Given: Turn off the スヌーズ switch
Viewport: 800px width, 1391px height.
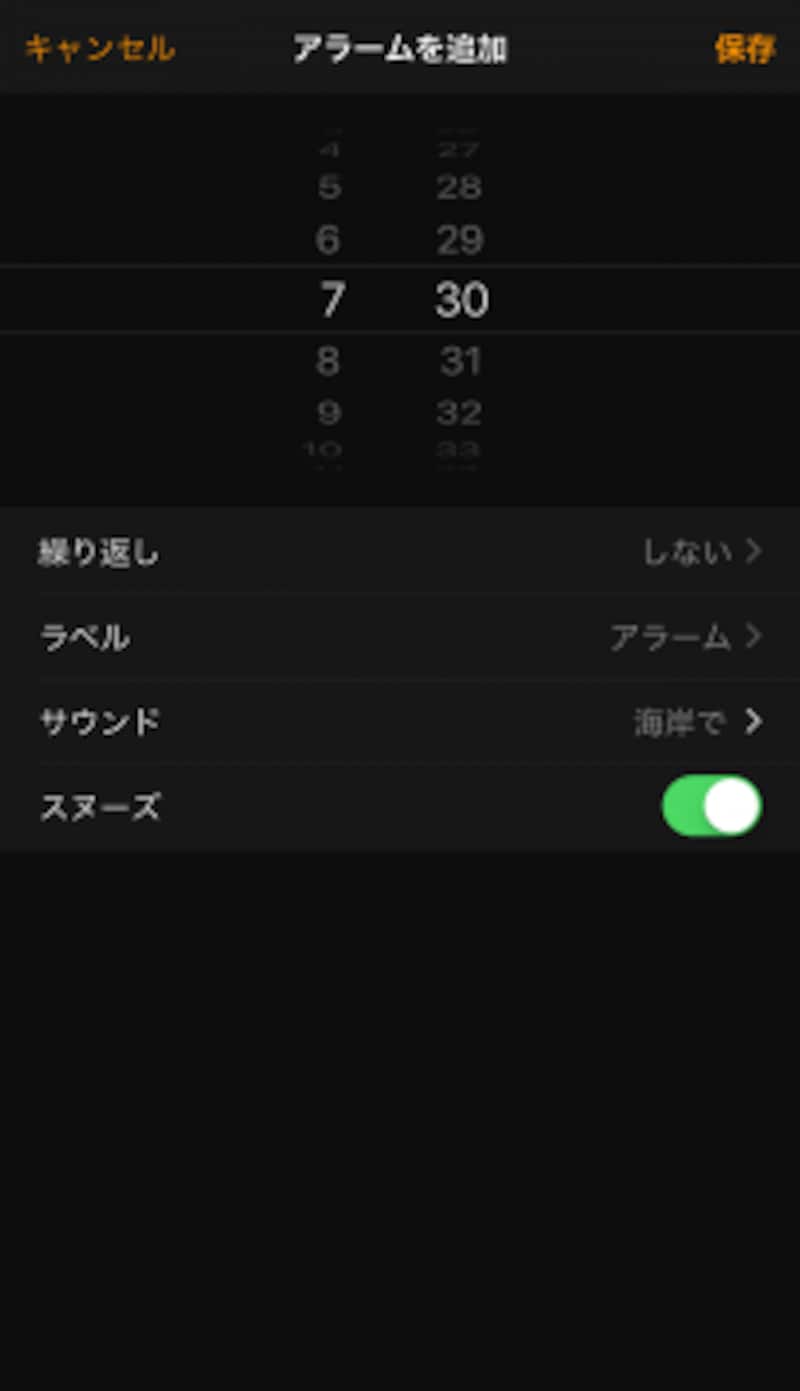Looking at the screenshot, I should click(x=712, y=806).
